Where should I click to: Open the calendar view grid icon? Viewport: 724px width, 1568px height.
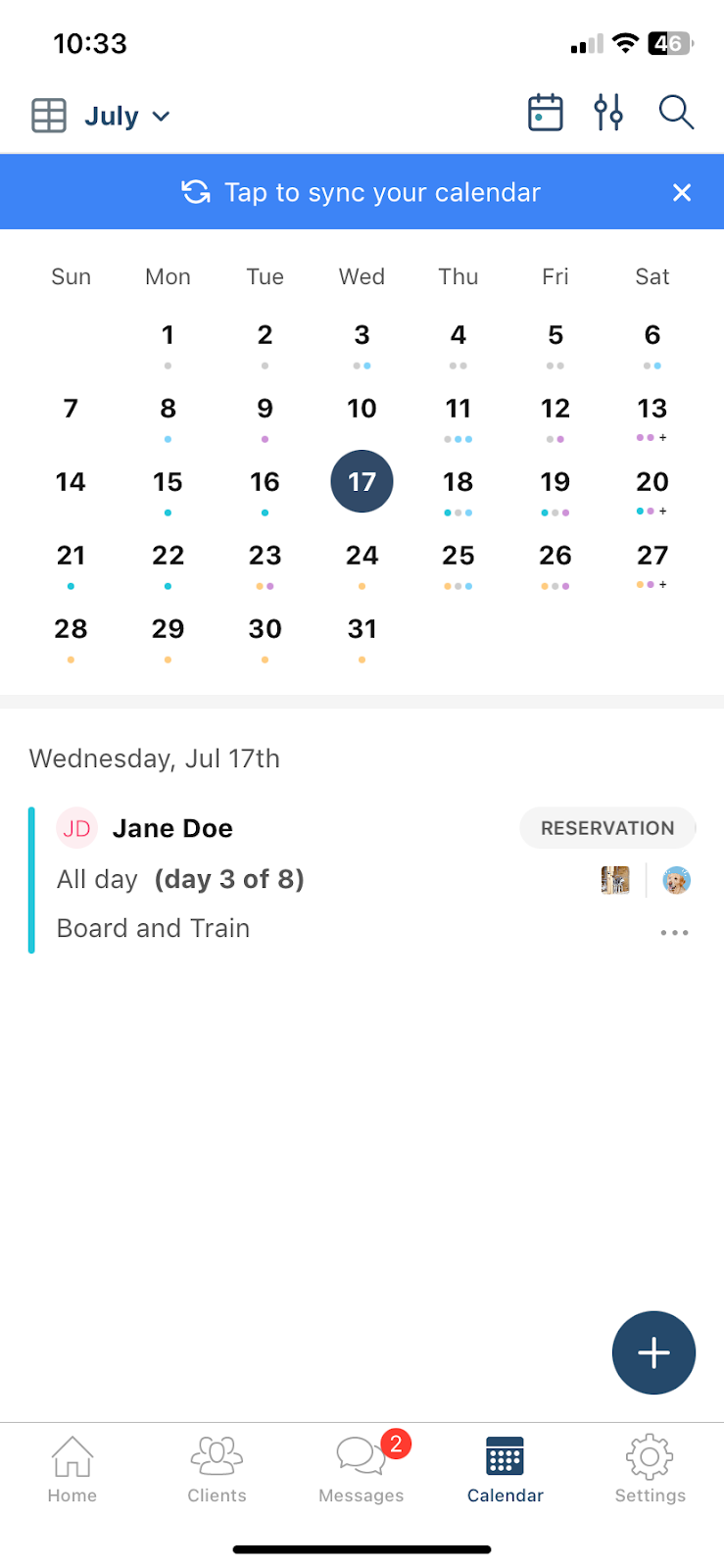[49, 116]
